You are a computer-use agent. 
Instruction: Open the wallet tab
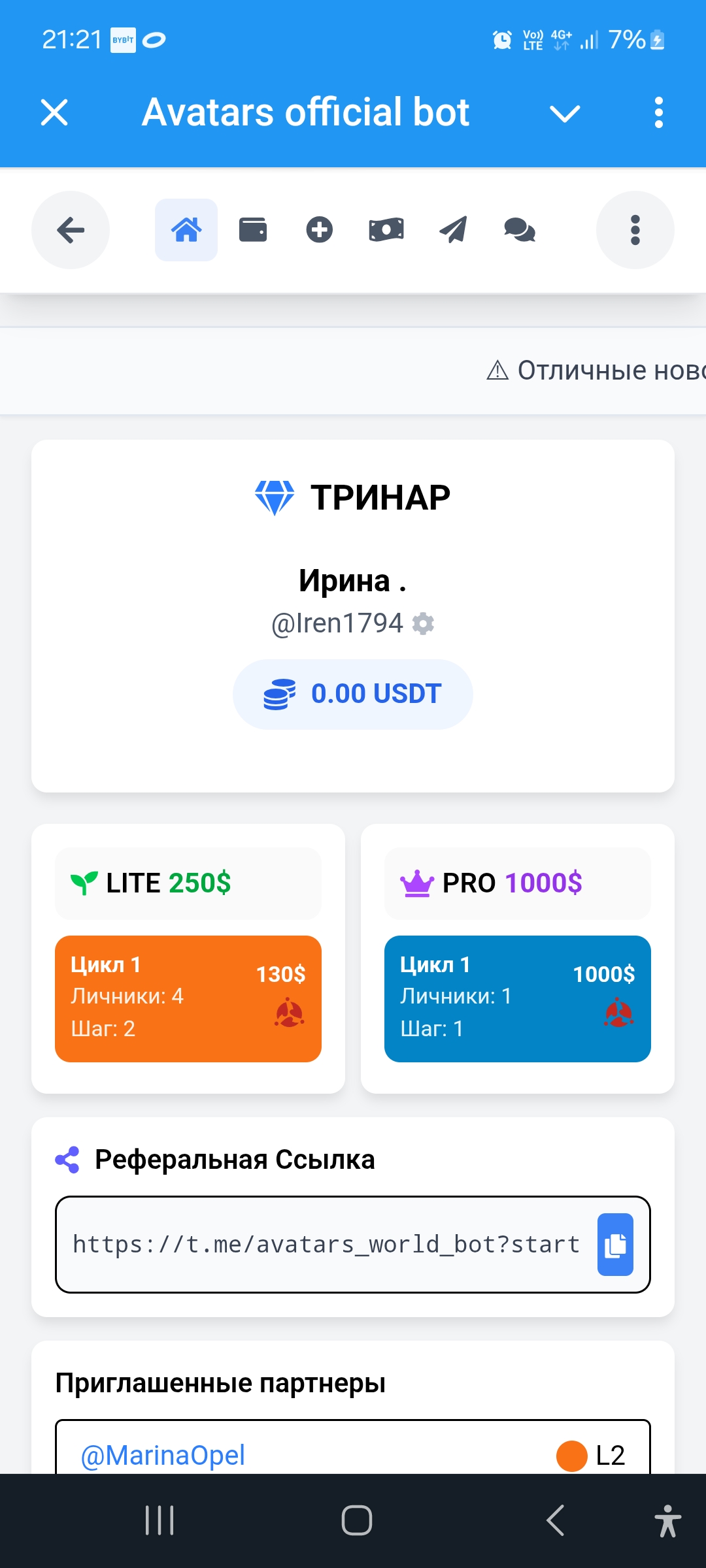(253, 230)
